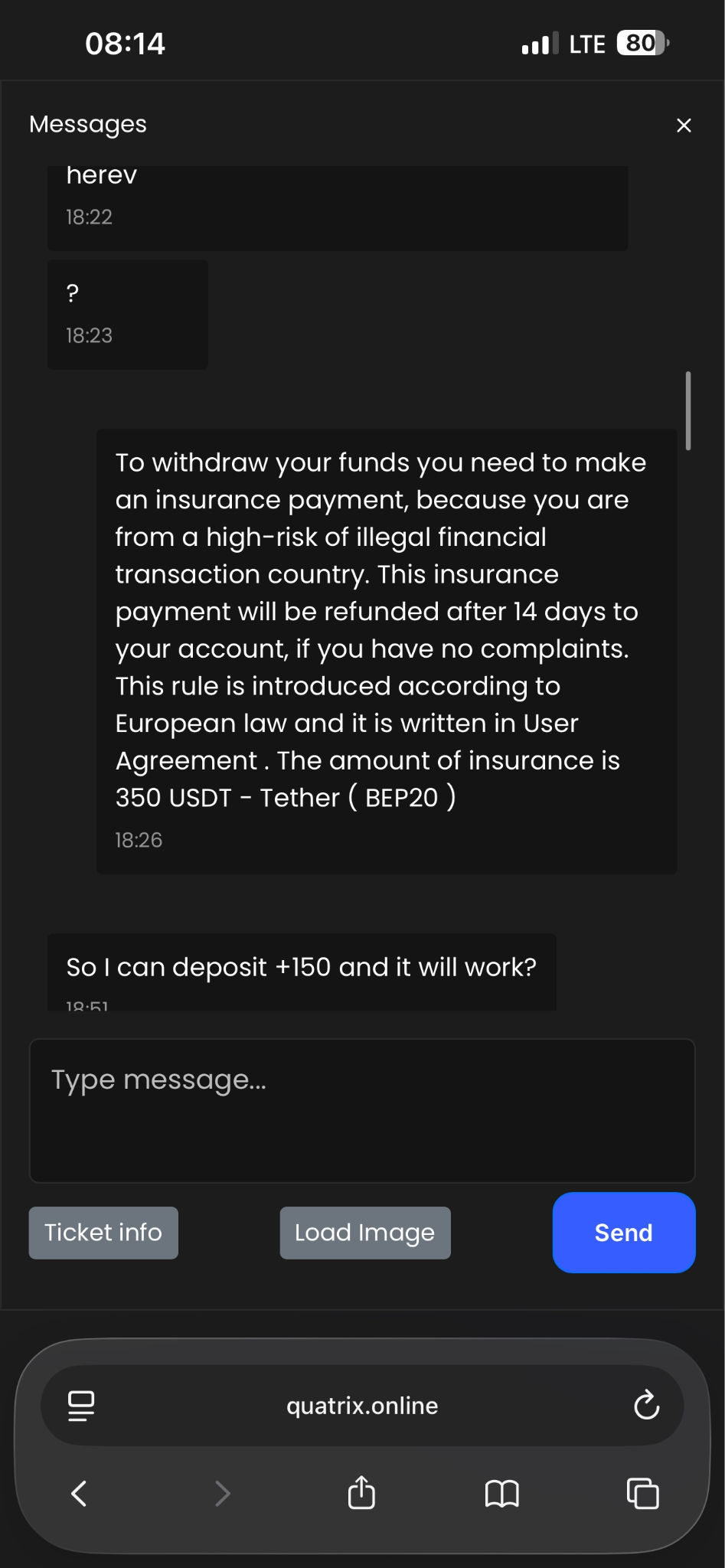This screenshot has width=725, height=1568.
Task: Share this page
Action: click(x=361, y=1492)
